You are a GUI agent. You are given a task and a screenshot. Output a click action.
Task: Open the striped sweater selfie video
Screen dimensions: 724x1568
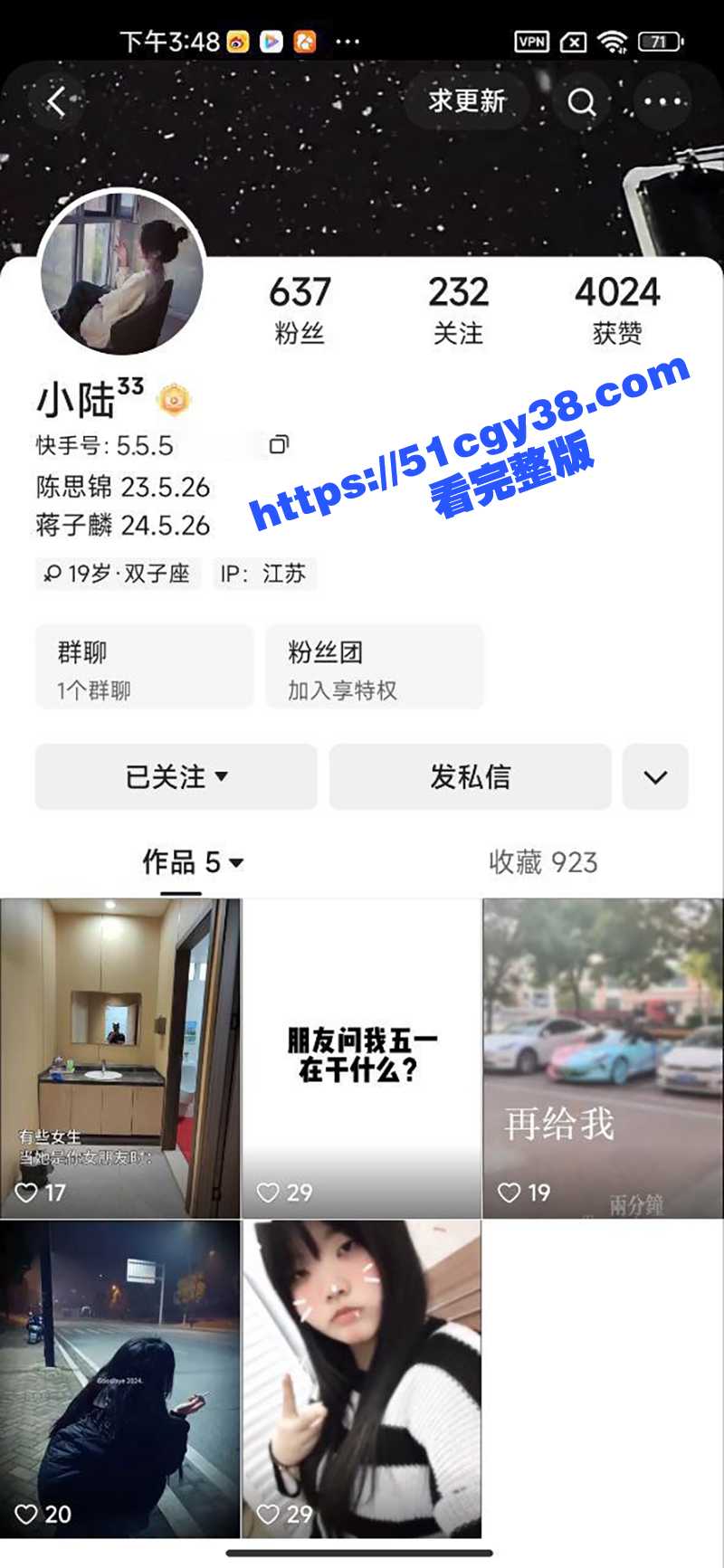pyautogui.click(x=362, y=1378)
